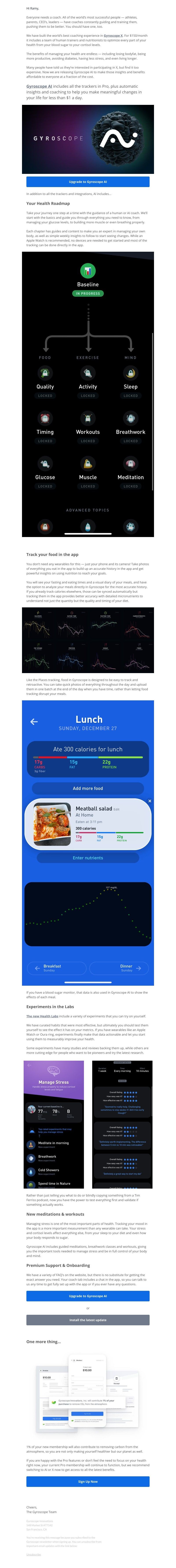Viewport: 176px width, 1568px height.
Task: Tap the top Upgrade to Gyroscope AI button
Action: (88, 181)
